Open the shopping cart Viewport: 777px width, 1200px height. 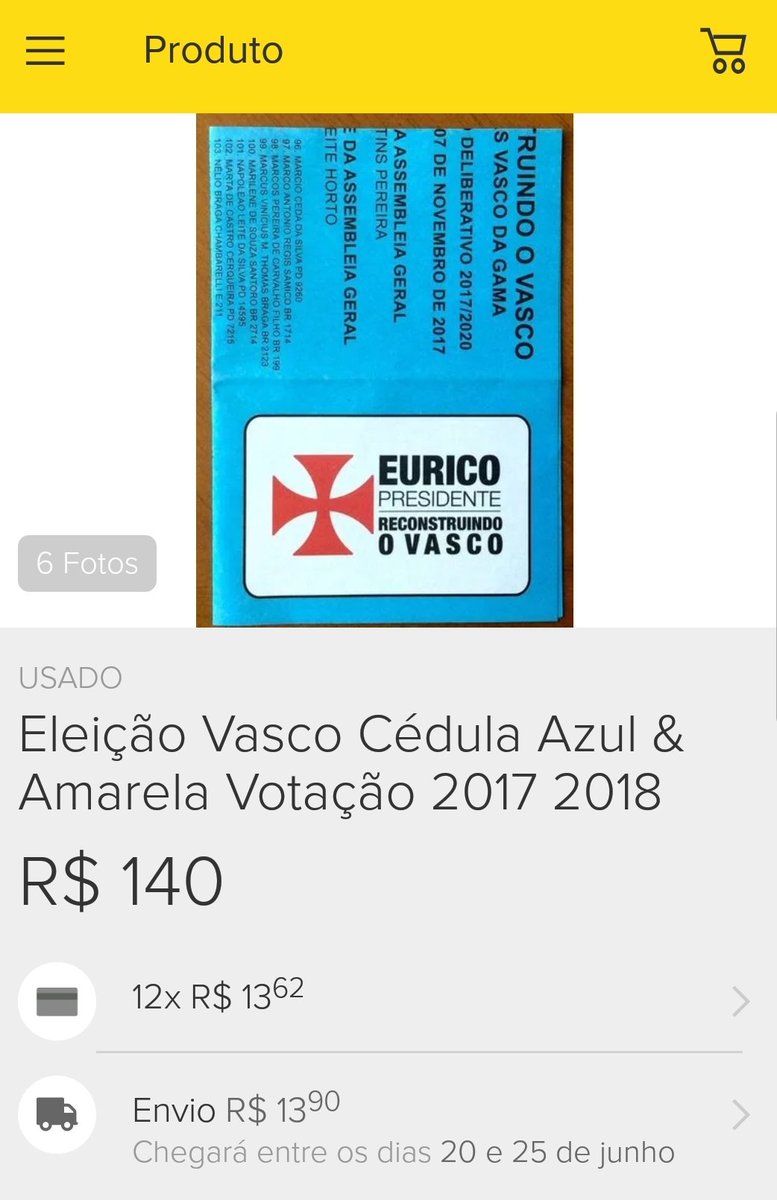[x=723, y=51]
